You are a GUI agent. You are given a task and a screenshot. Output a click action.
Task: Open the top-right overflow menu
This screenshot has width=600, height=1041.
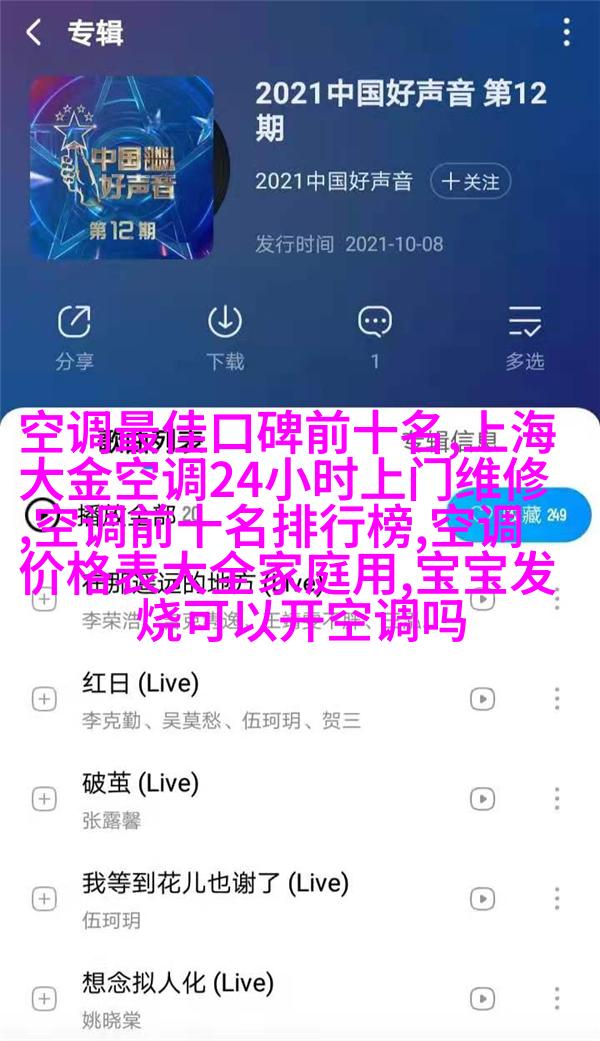(567, 33)
